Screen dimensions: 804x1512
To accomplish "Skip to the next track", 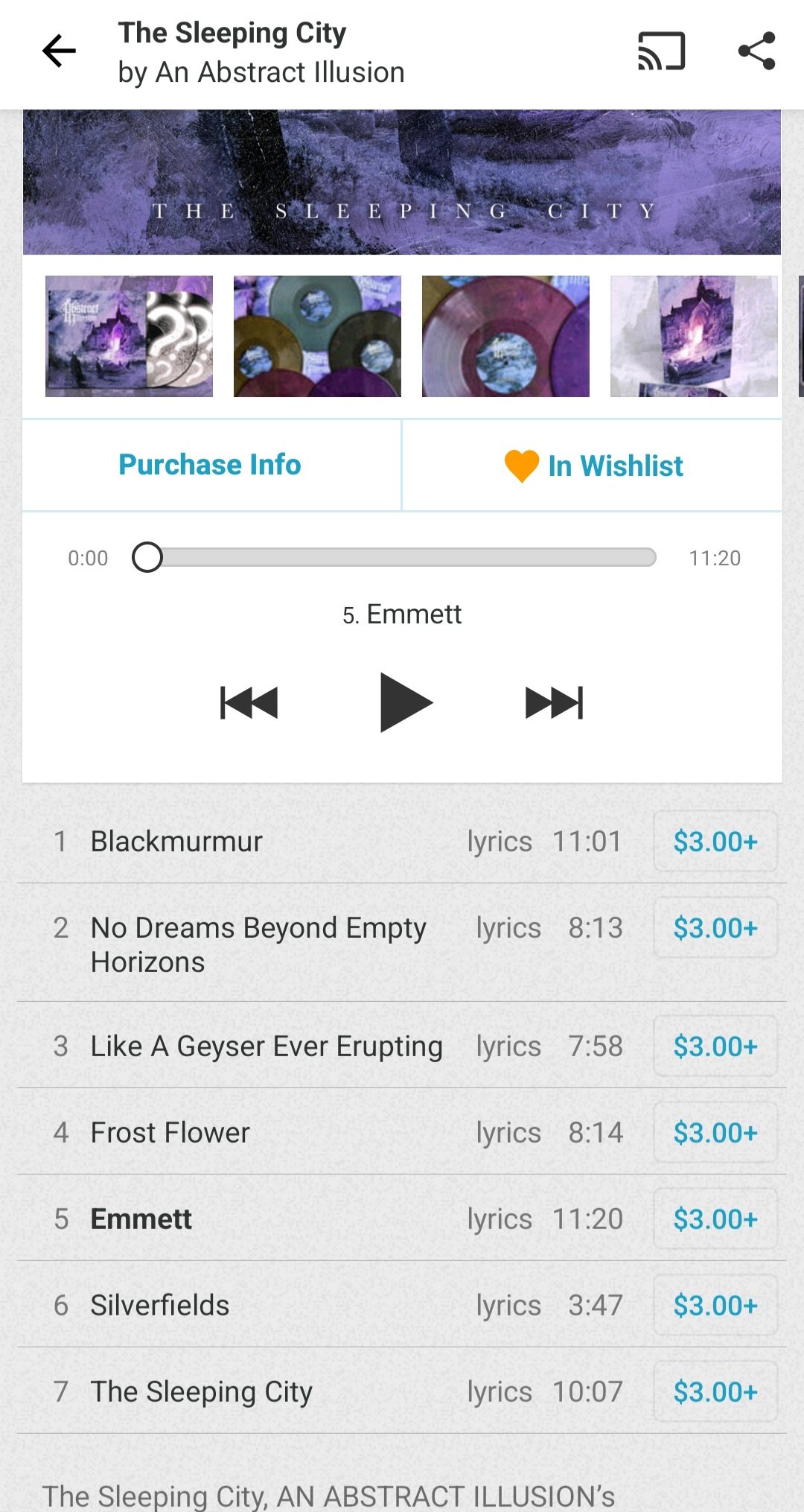I will (554, 702).
